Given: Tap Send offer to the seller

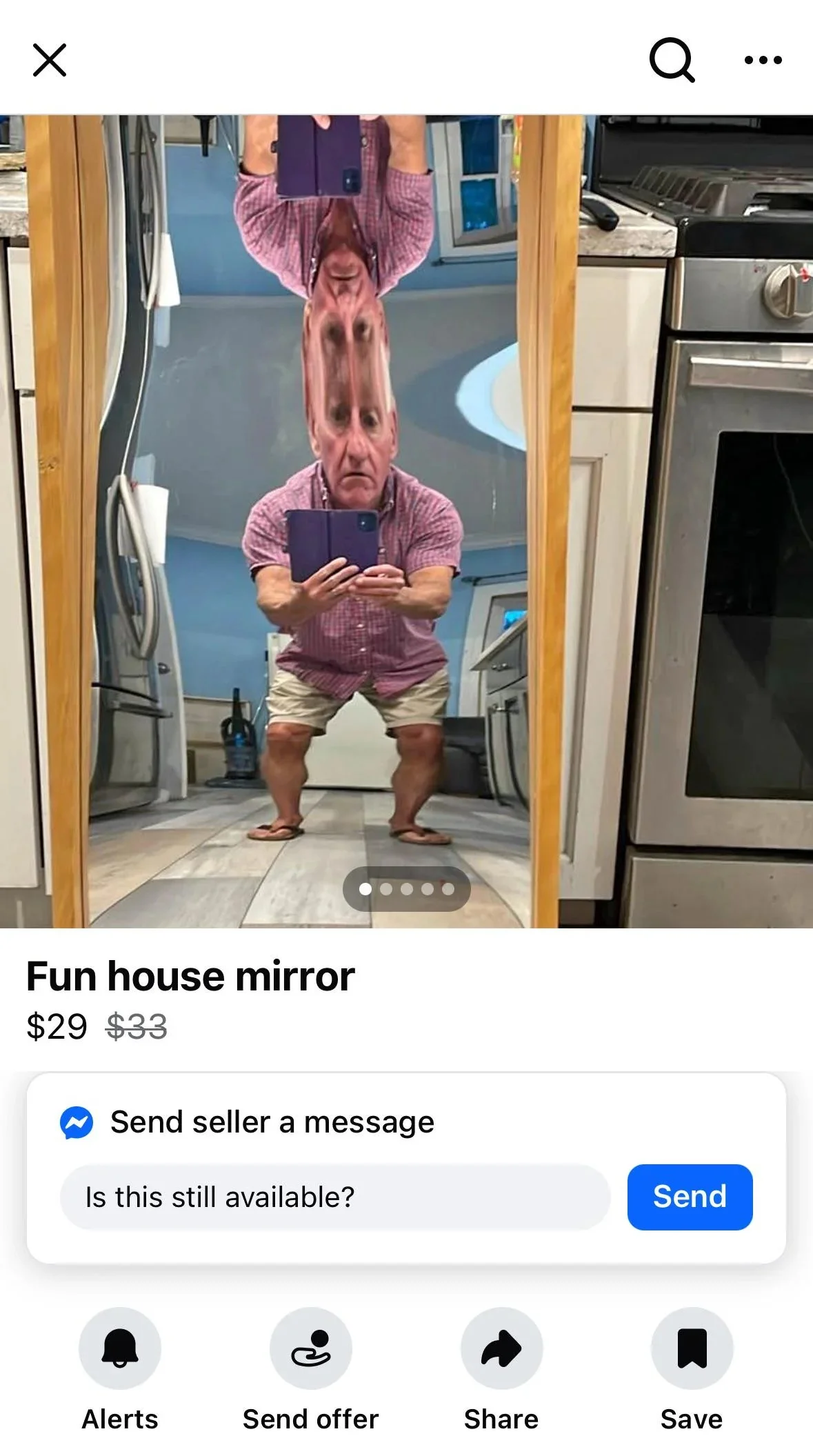Looking at the screenshot, I should point(311,1348).
